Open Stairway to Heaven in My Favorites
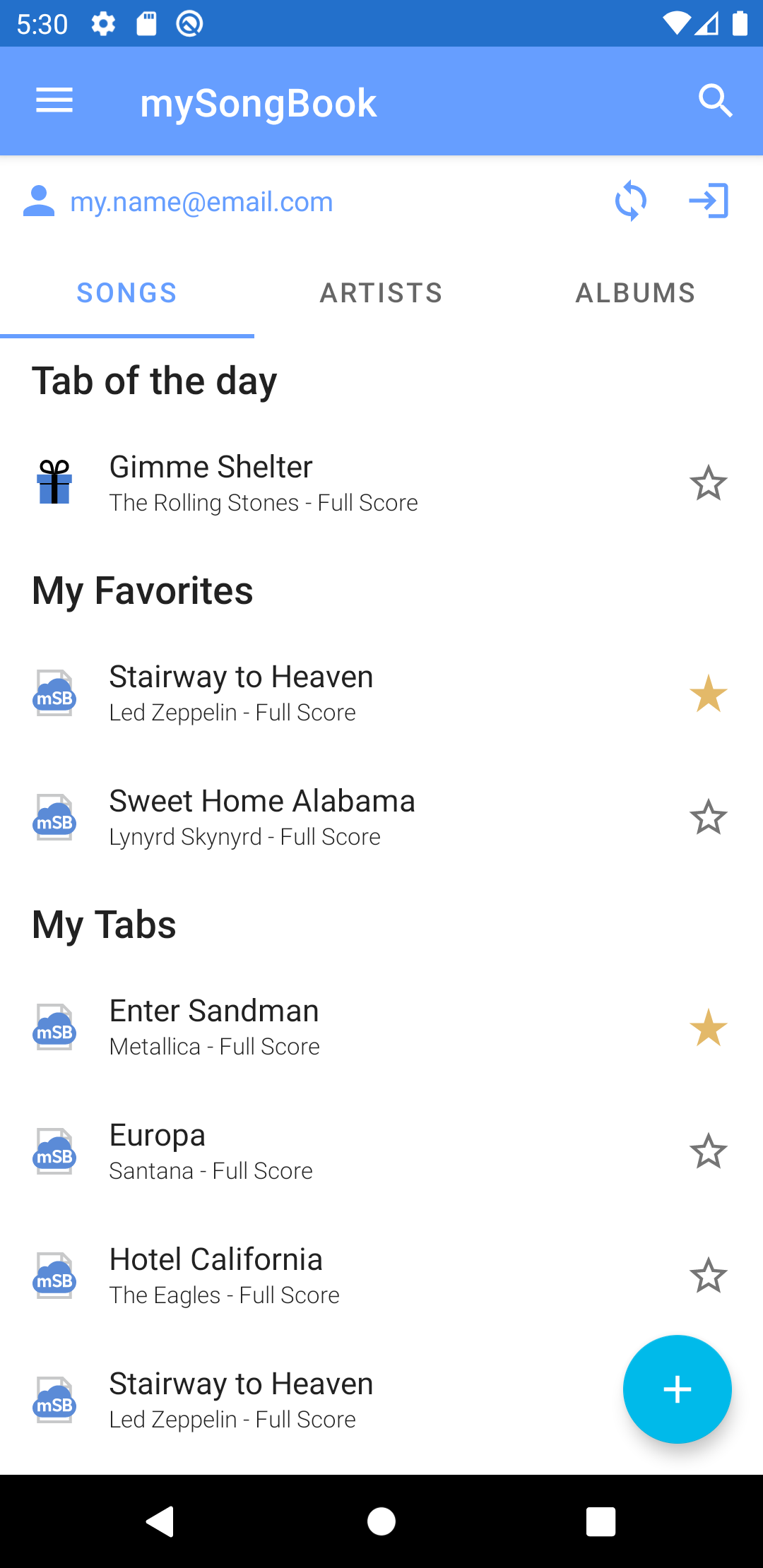Screen dimensions: 763x1568 (x=240, y=693)
